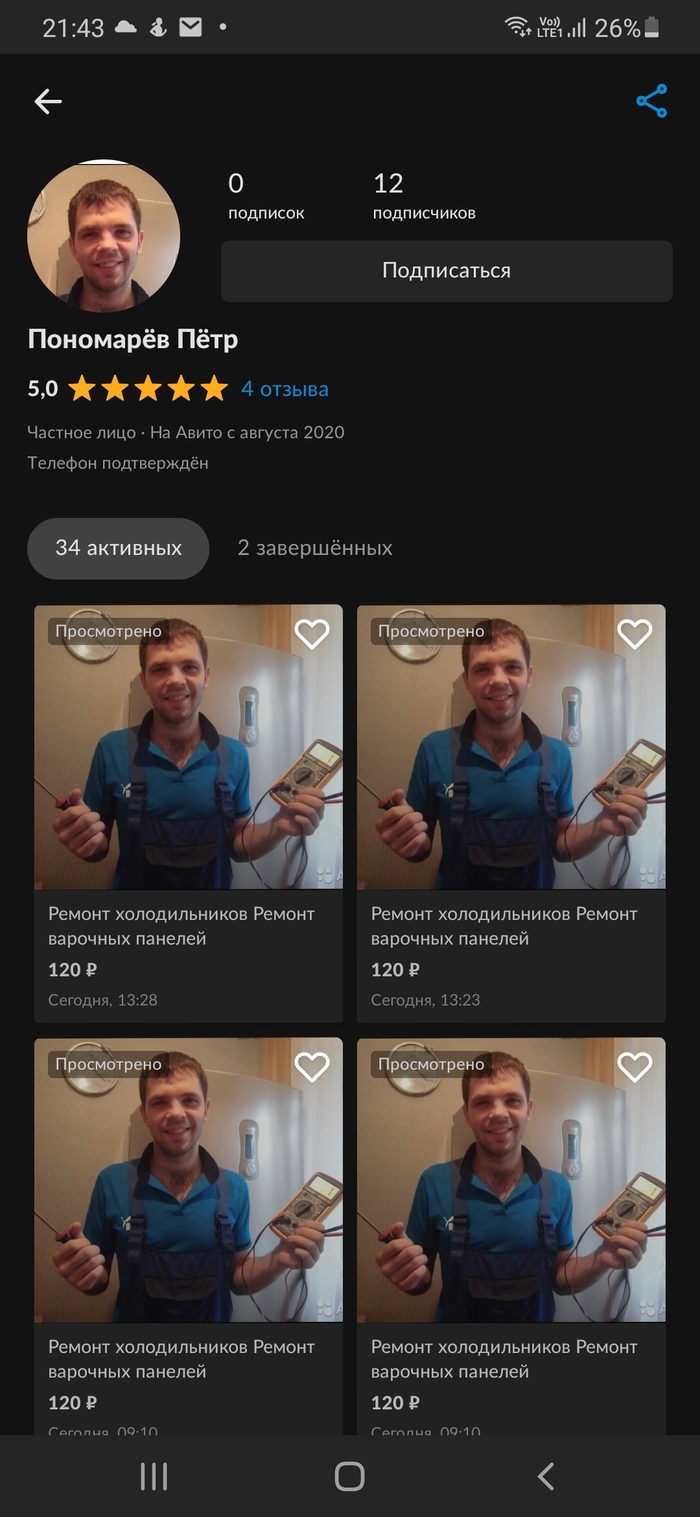
Task: Open recent apps from the navigation bar
Action: tap(154, 1476)
